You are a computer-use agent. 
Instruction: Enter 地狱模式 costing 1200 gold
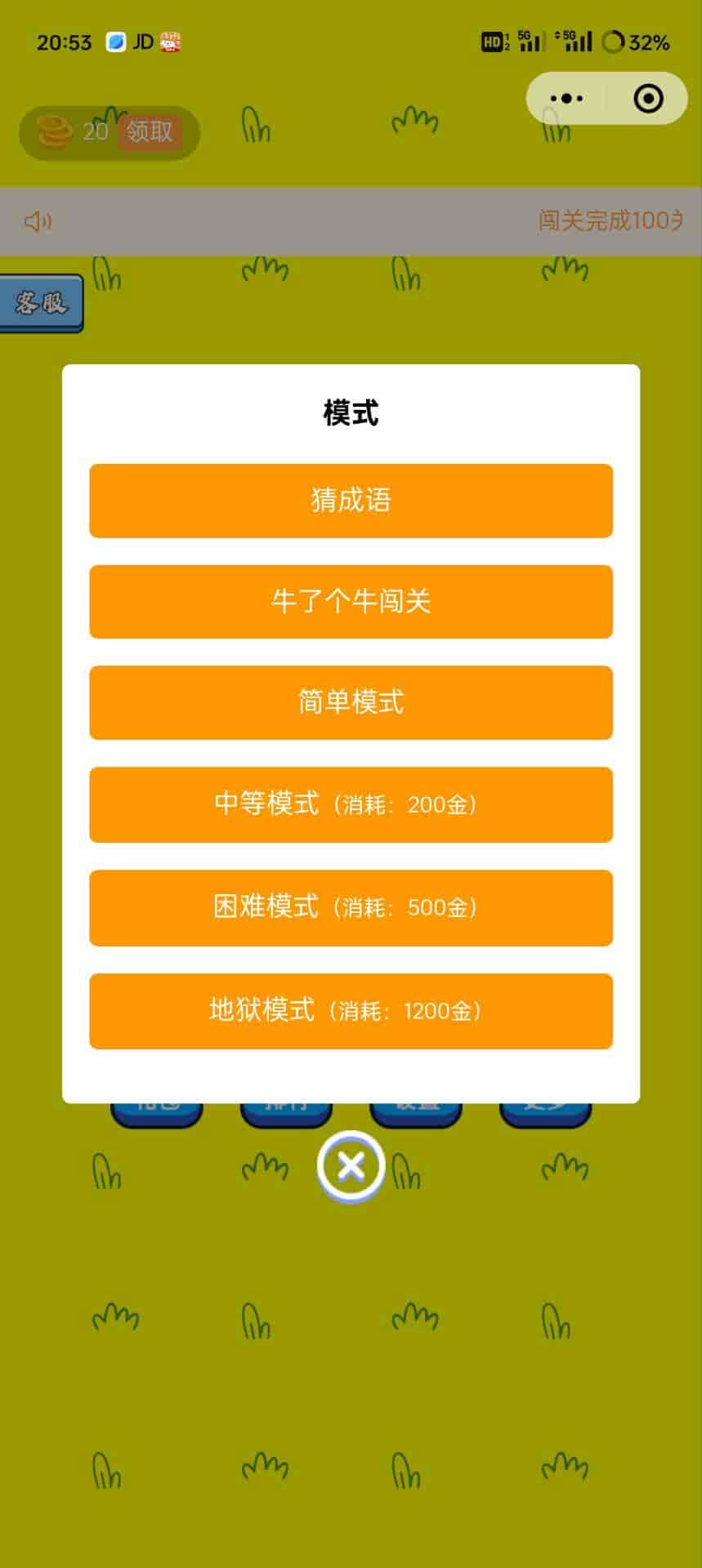[x=351, y=1011]
